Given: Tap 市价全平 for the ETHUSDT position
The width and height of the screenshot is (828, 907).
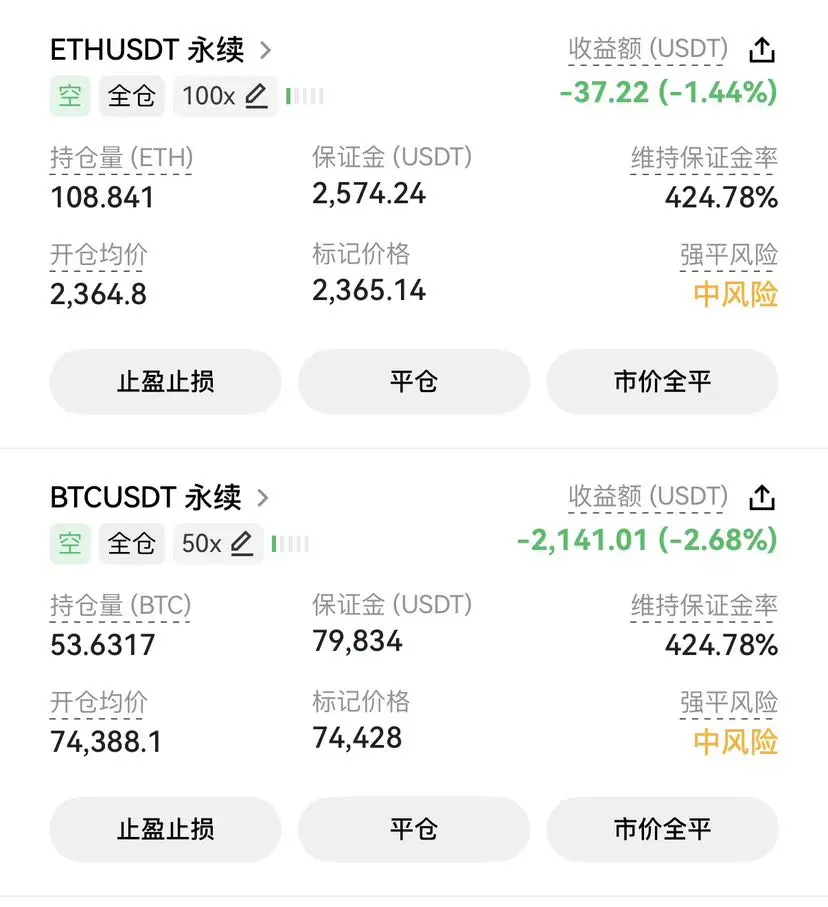Looking at the screenshot, I should point(661,381).
